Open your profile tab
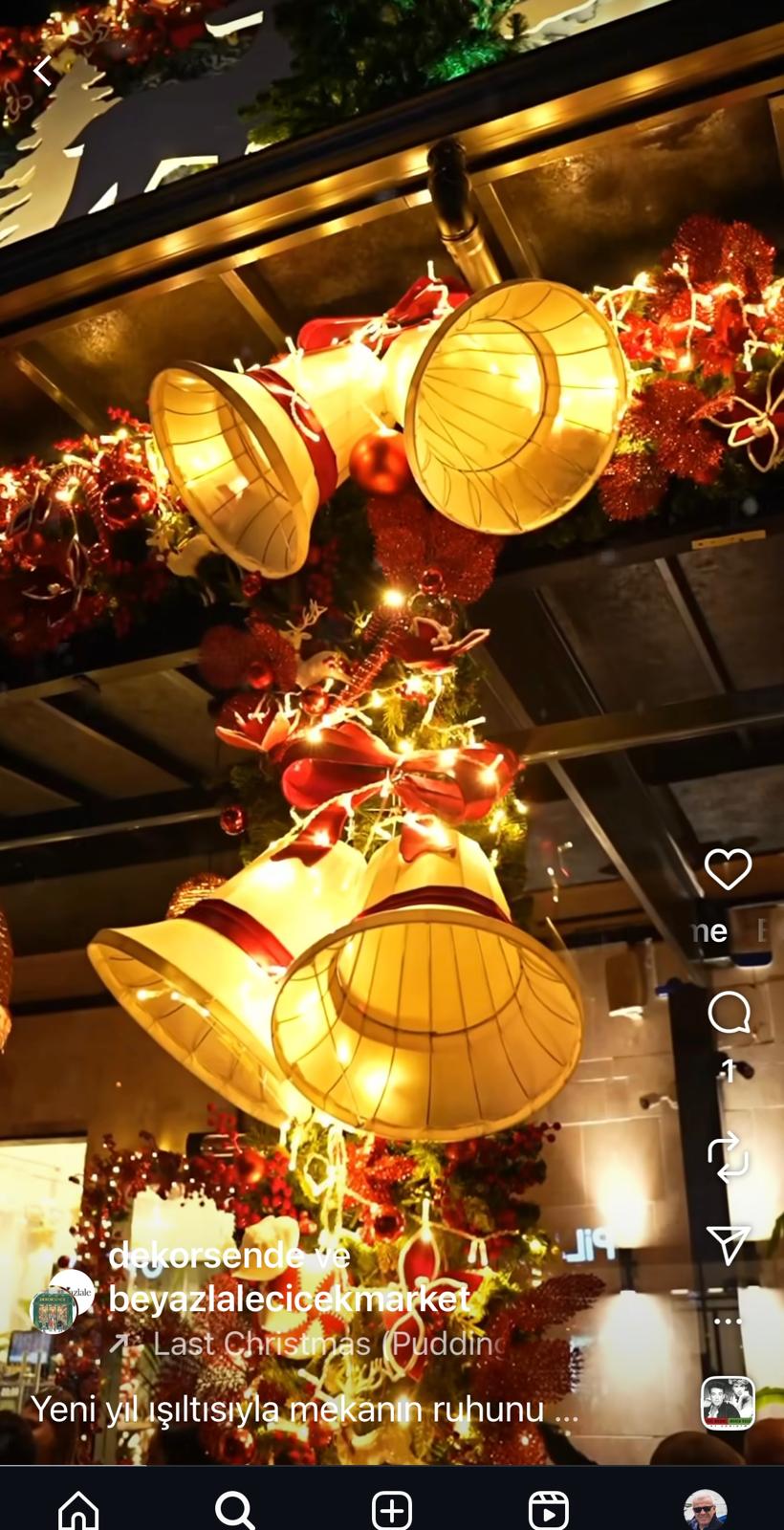This screenshot has width=784, height=1530. coord(706,1511)
